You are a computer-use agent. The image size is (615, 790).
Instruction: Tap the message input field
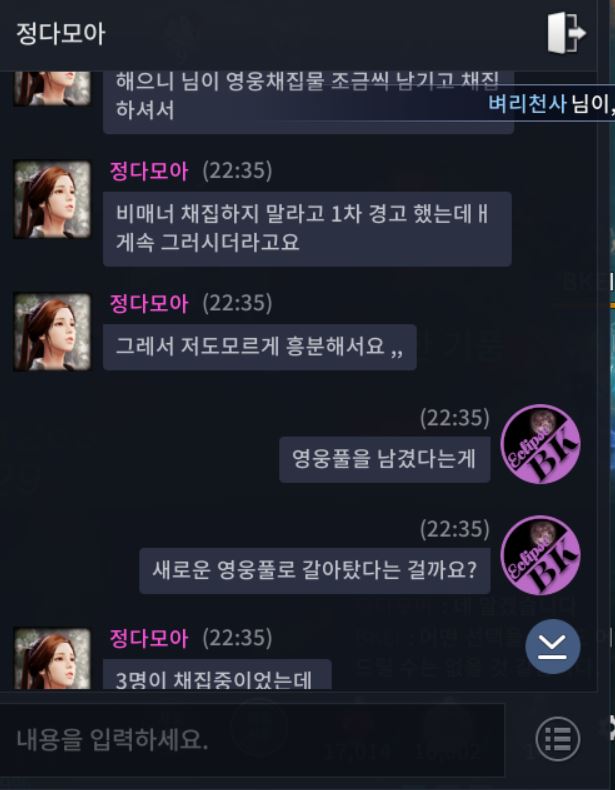click(x=250, y=740)
